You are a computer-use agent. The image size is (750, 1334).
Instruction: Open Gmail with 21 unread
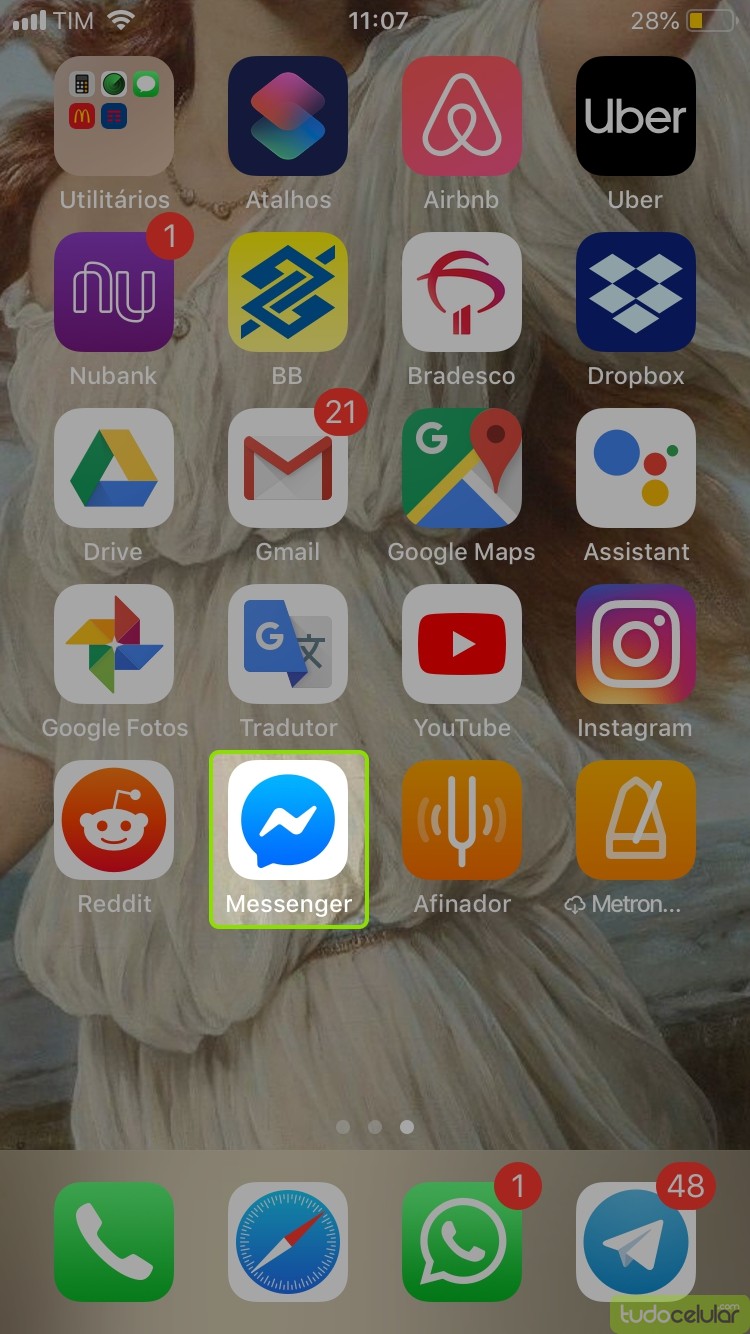pos(288,468)
